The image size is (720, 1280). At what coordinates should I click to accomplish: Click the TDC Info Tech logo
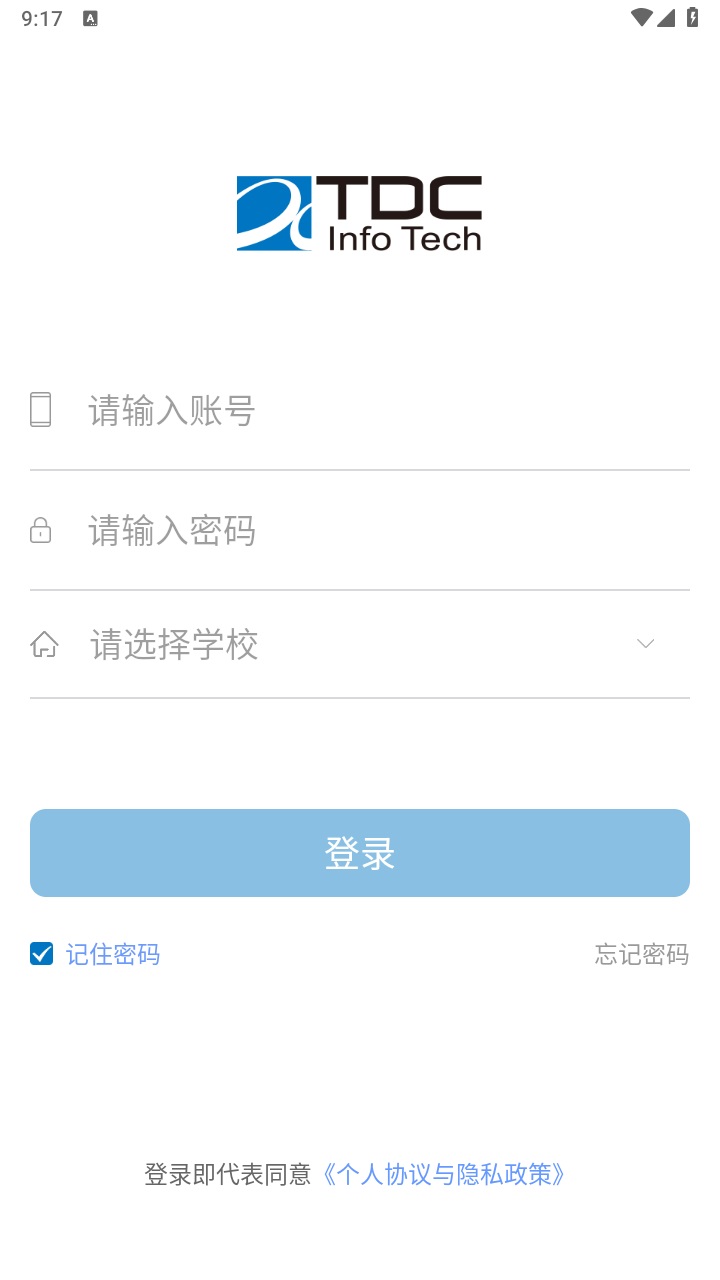[x=358, y=213]
